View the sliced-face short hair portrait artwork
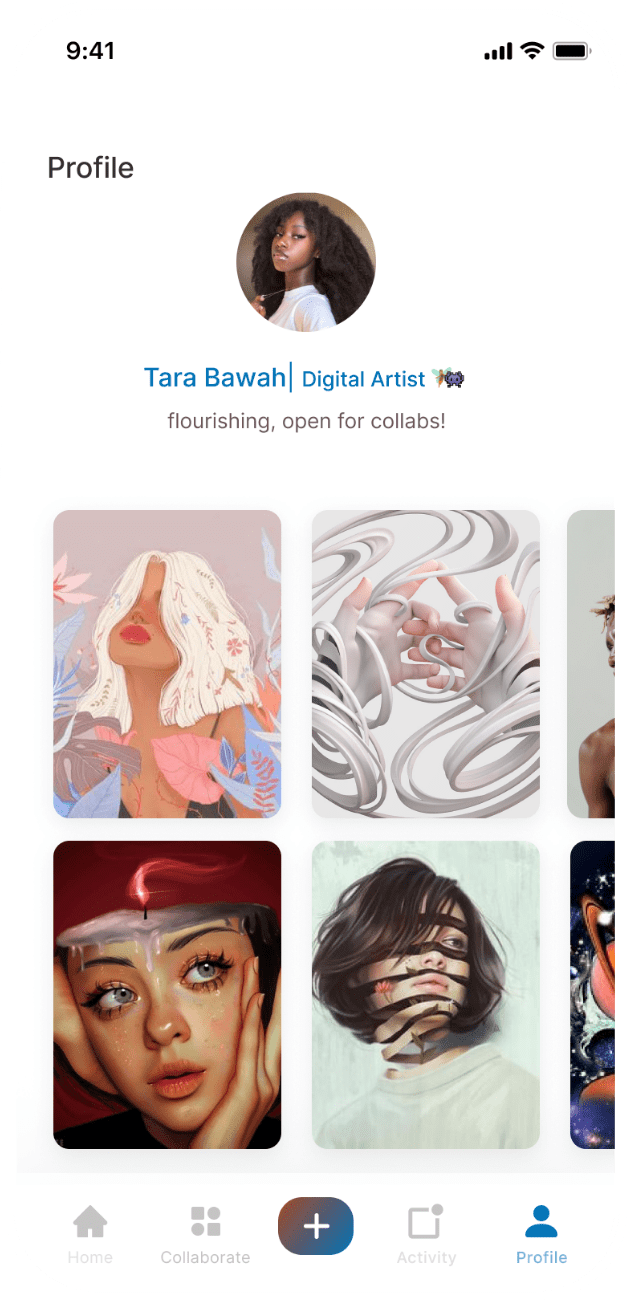The width and height of the screenshot is (631, 1300). (426, 994)
